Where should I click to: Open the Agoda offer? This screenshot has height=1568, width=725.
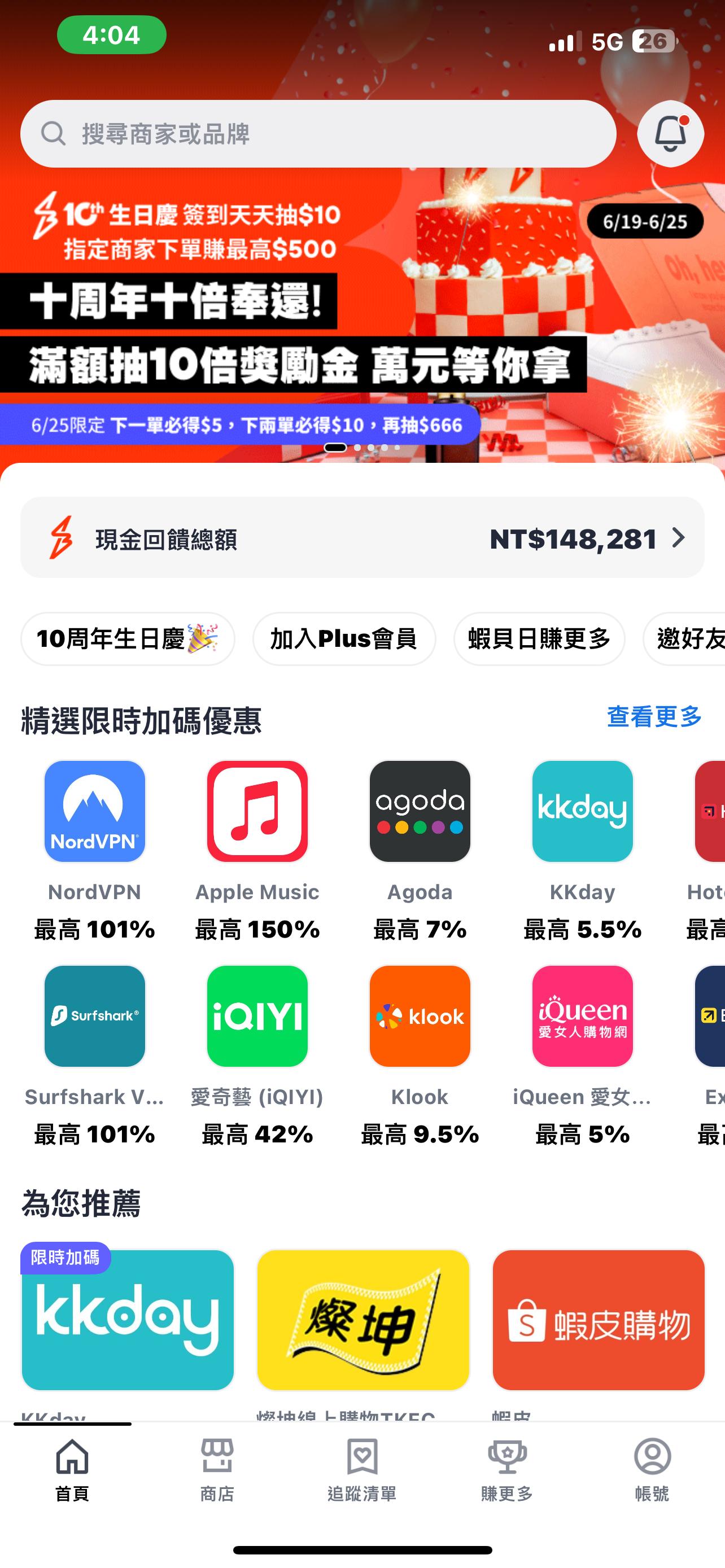click(x=420, y=812)
